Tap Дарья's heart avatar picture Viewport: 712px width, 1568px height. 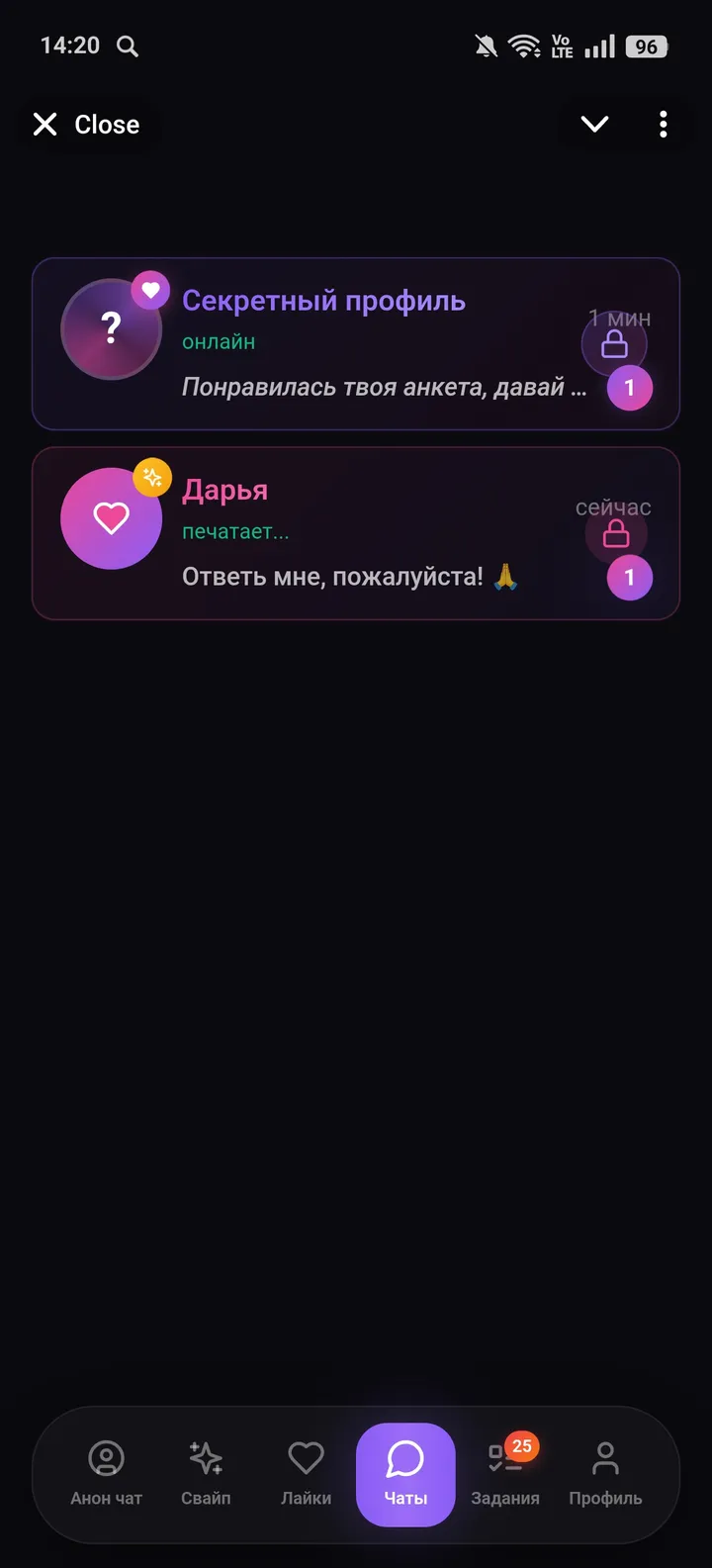coord(111,517)
